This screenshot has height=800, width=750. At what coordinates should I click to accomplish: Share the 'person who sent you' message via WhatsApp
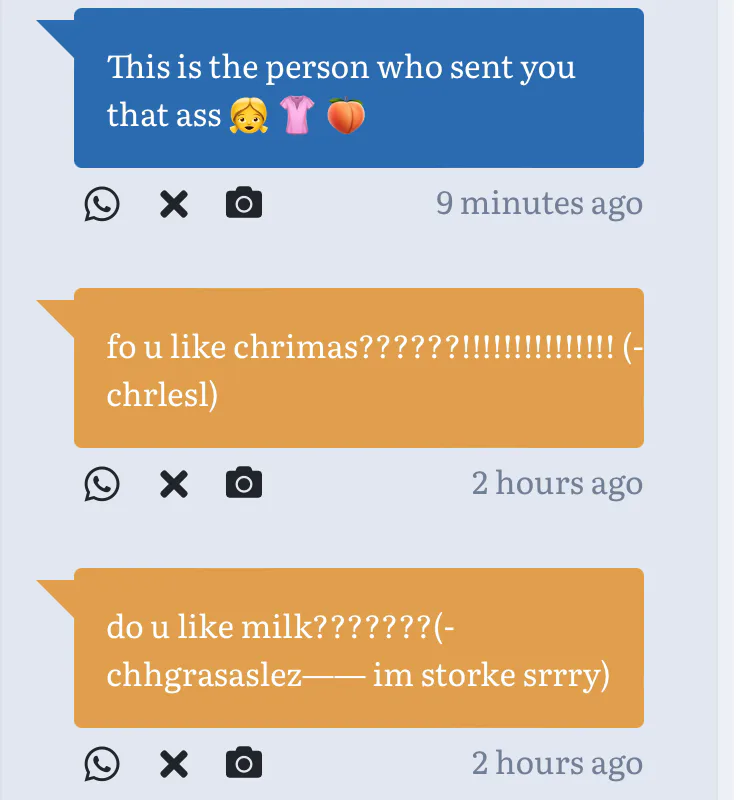tap(101, 204)
